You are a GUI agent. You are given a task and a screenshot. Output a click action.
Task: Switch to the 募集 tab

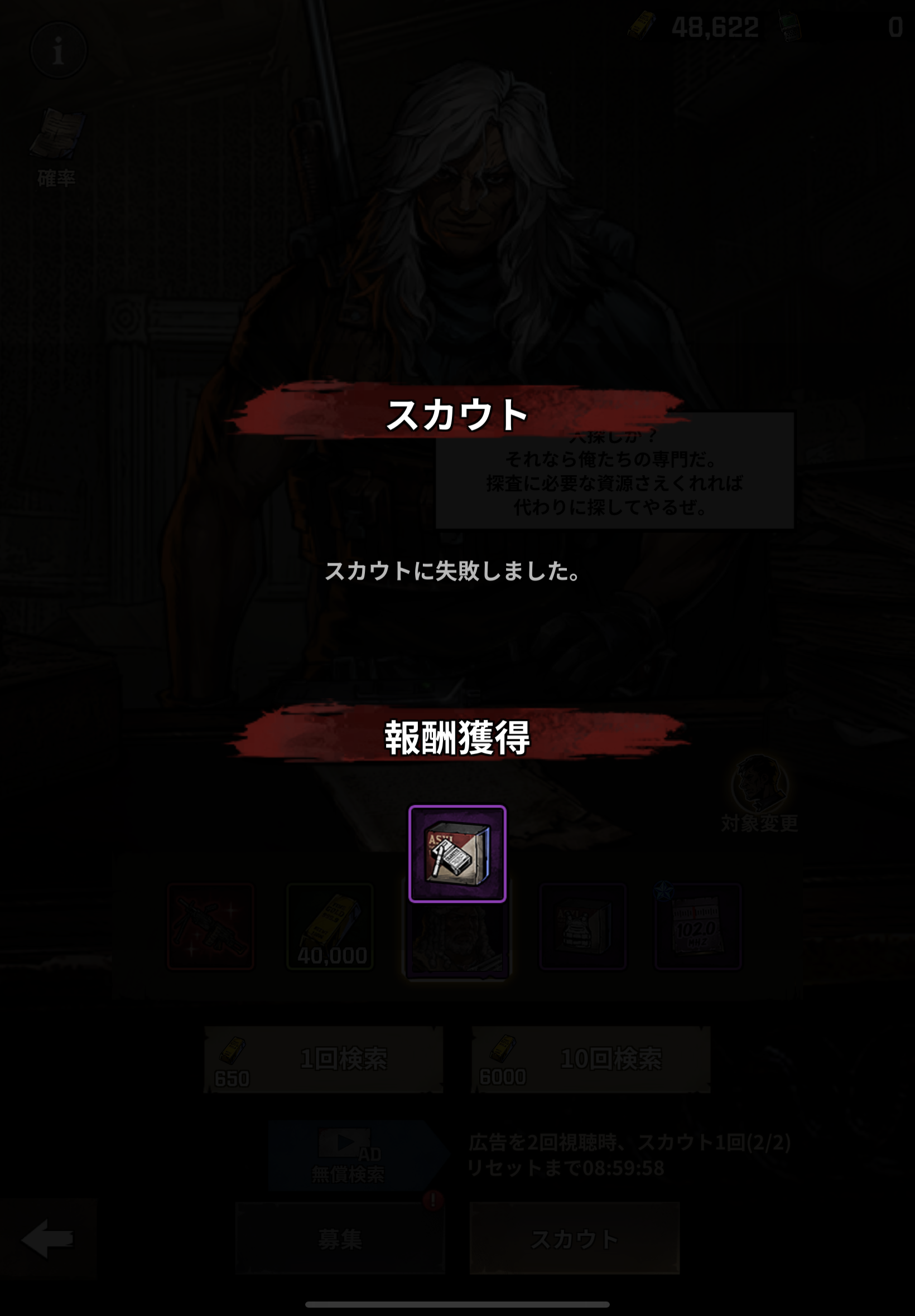click(x=340, y=1238)
